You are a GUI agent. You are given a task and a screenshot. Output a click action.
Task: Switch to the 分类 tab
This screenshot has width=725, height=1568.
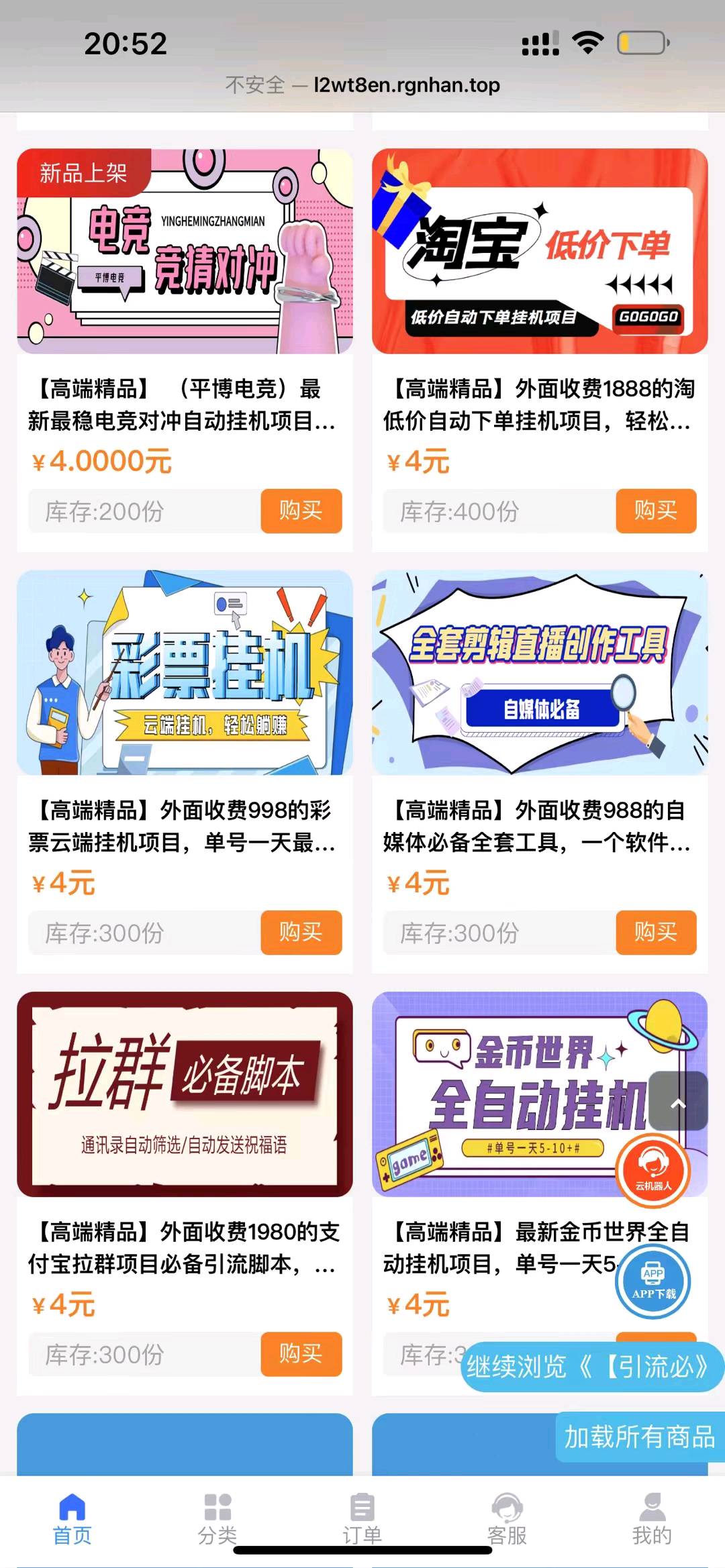[217, 1519]
